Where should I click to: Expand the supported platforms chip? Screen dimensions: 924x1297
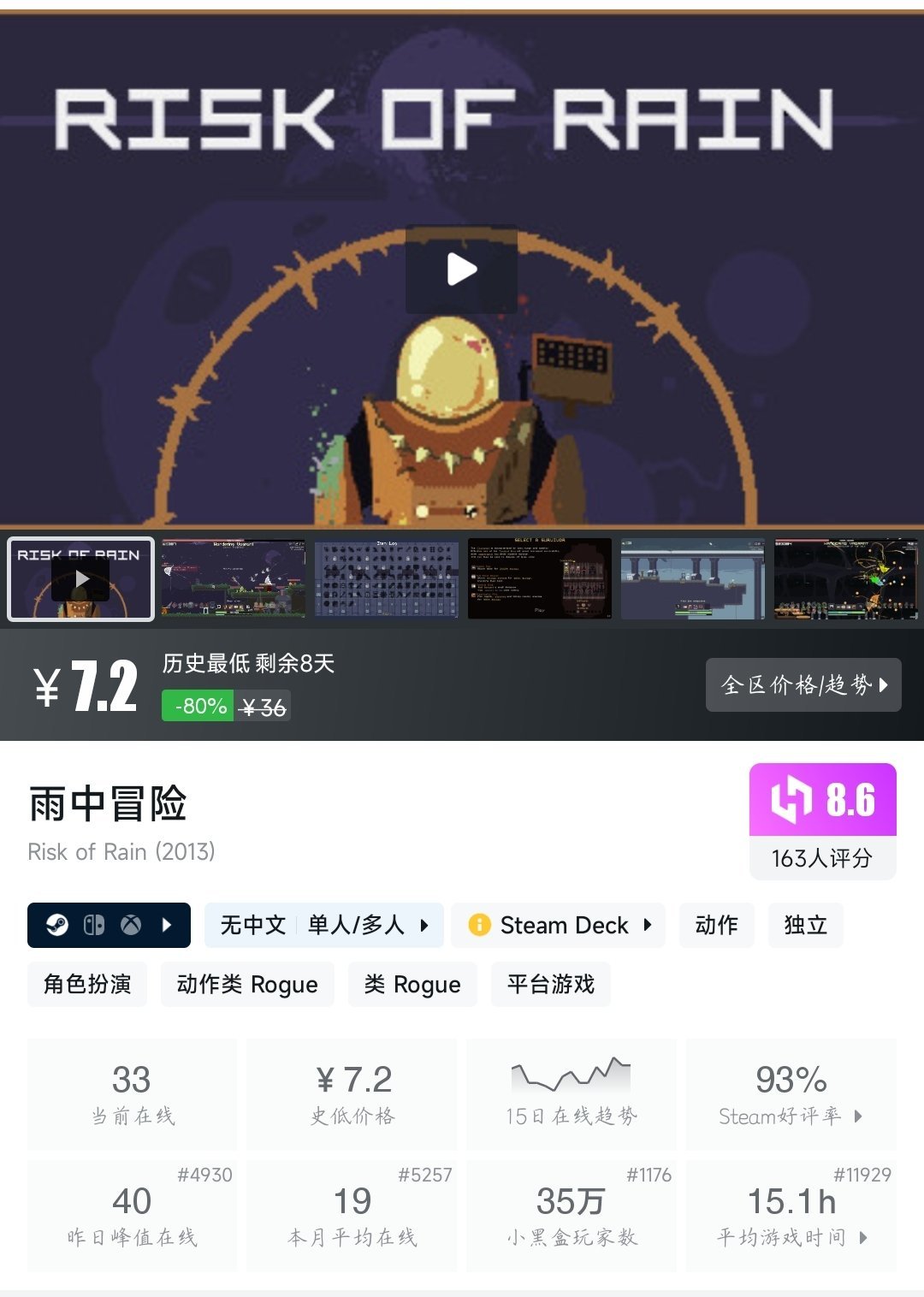109,925
